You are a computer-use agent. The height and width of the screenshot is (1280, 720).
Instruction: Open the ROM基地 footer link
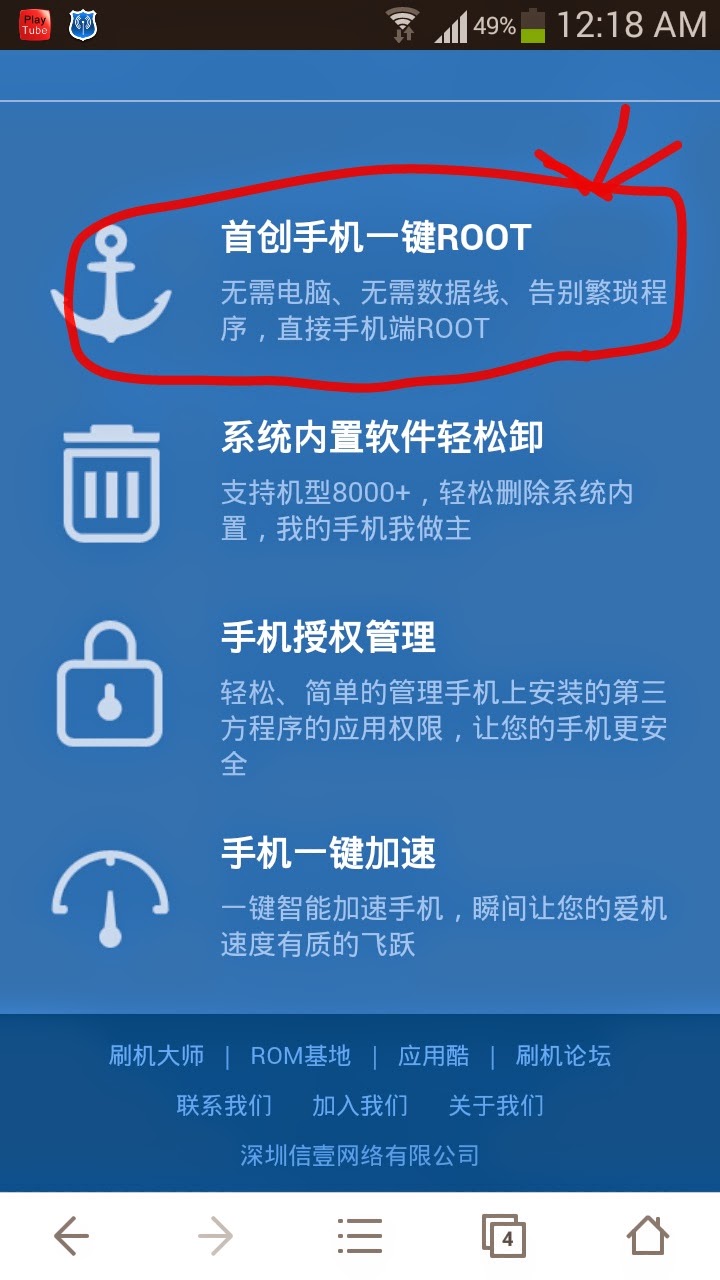[x=300, y=1056]
